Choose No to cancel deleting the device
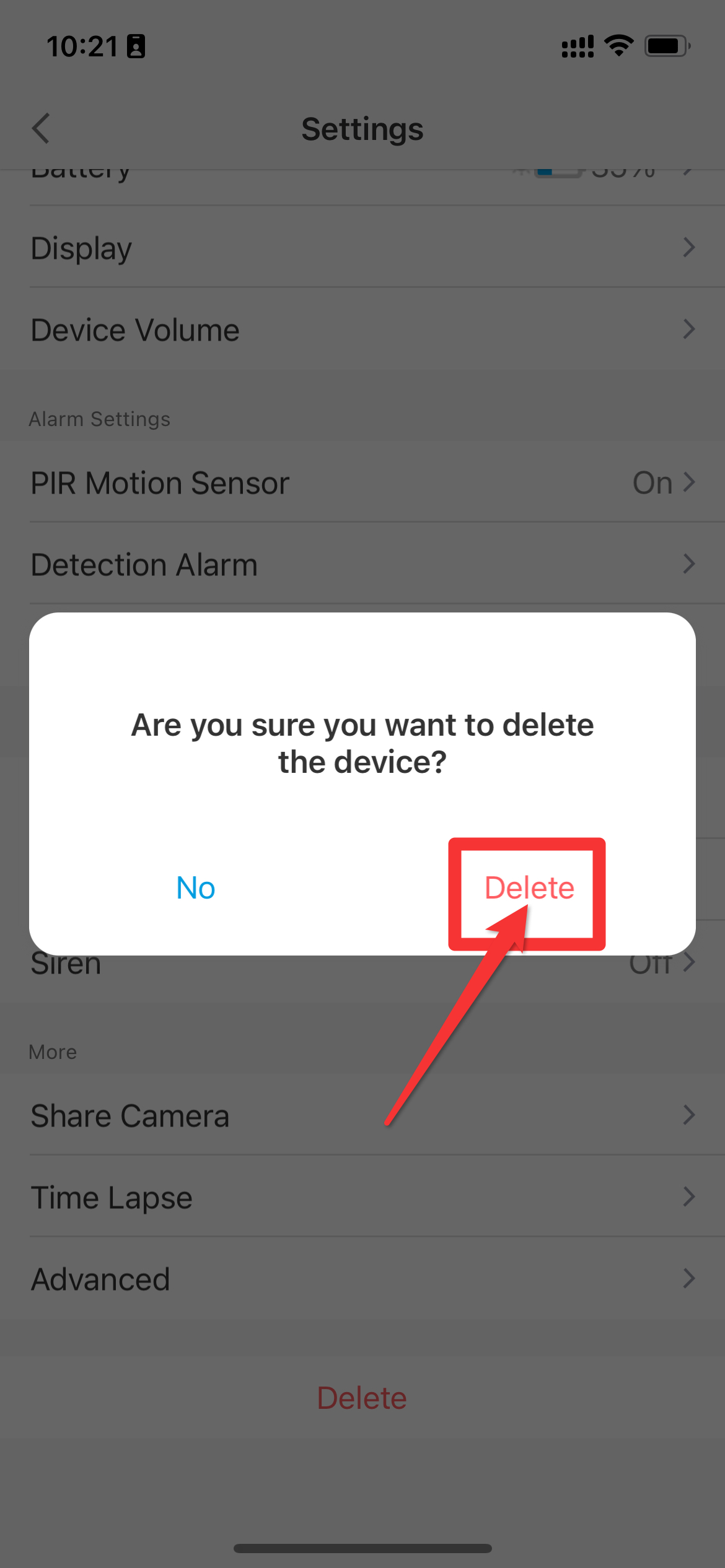 196,888
